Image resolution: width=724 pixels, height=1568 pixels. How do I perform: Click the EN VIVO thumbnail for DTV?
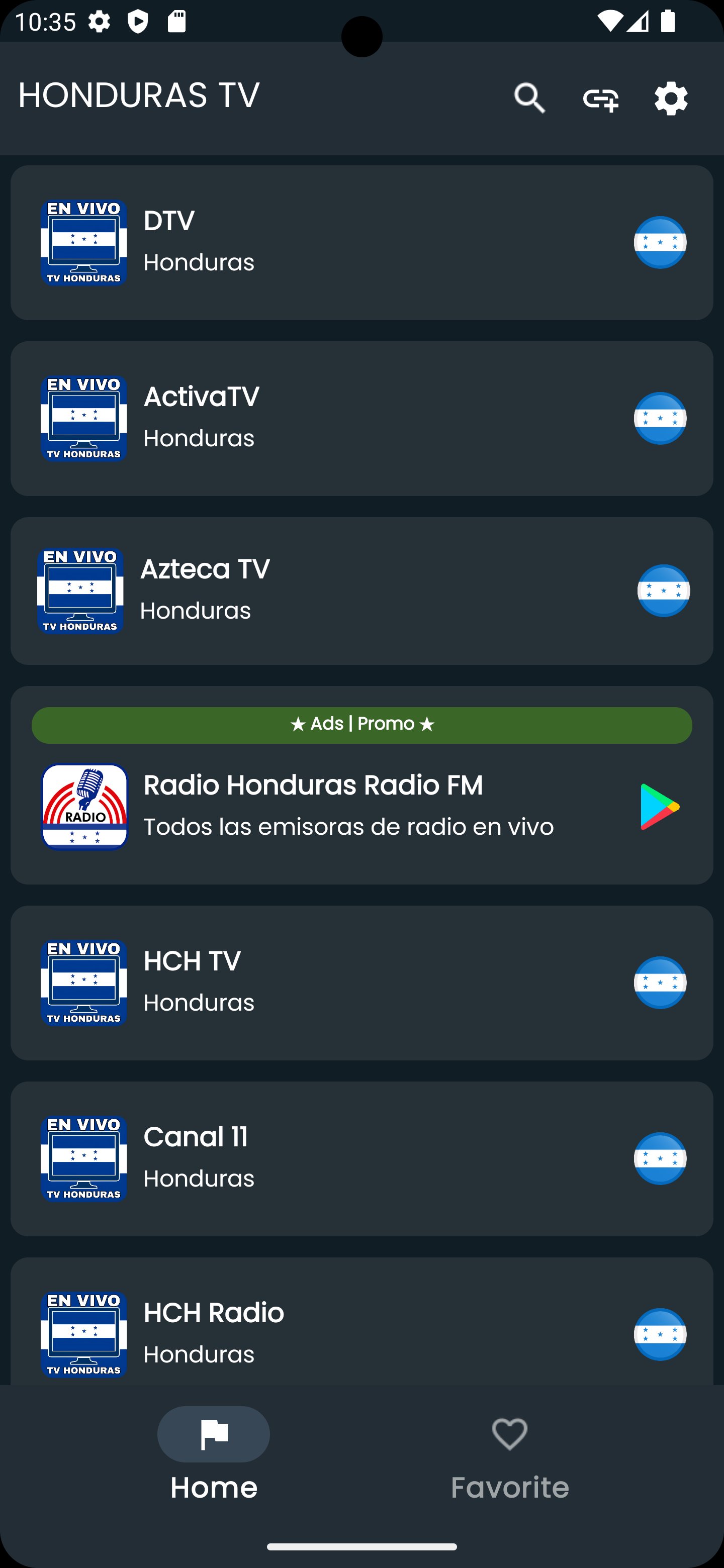coord(84,242)
